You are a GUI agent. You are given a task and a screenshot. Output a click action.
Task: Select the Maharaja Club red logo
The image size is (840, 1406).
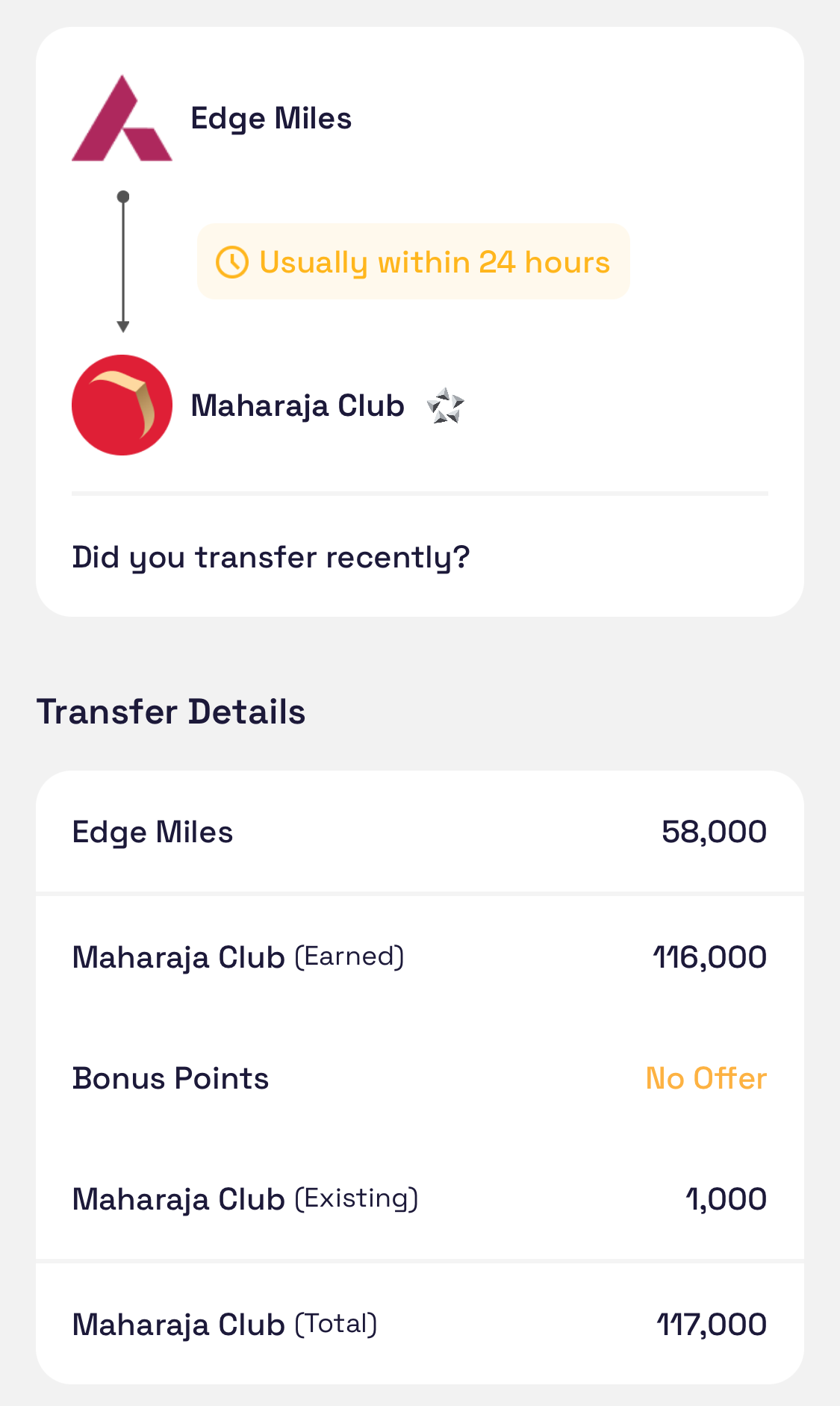coord(122,404)
